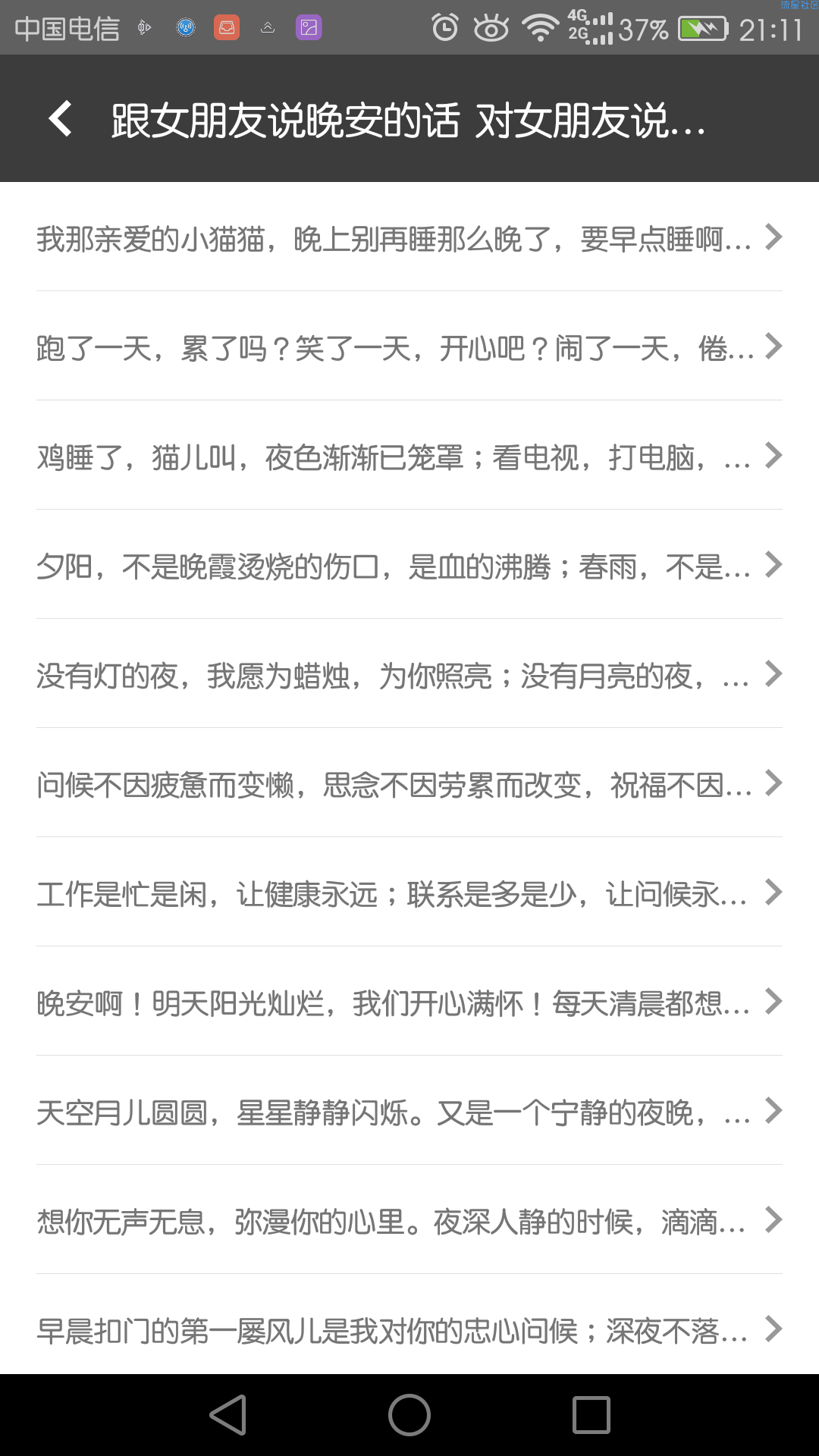Viewport: 819px width, 1456px height.
Task: Open the recent apps view
Action: 591,1415
